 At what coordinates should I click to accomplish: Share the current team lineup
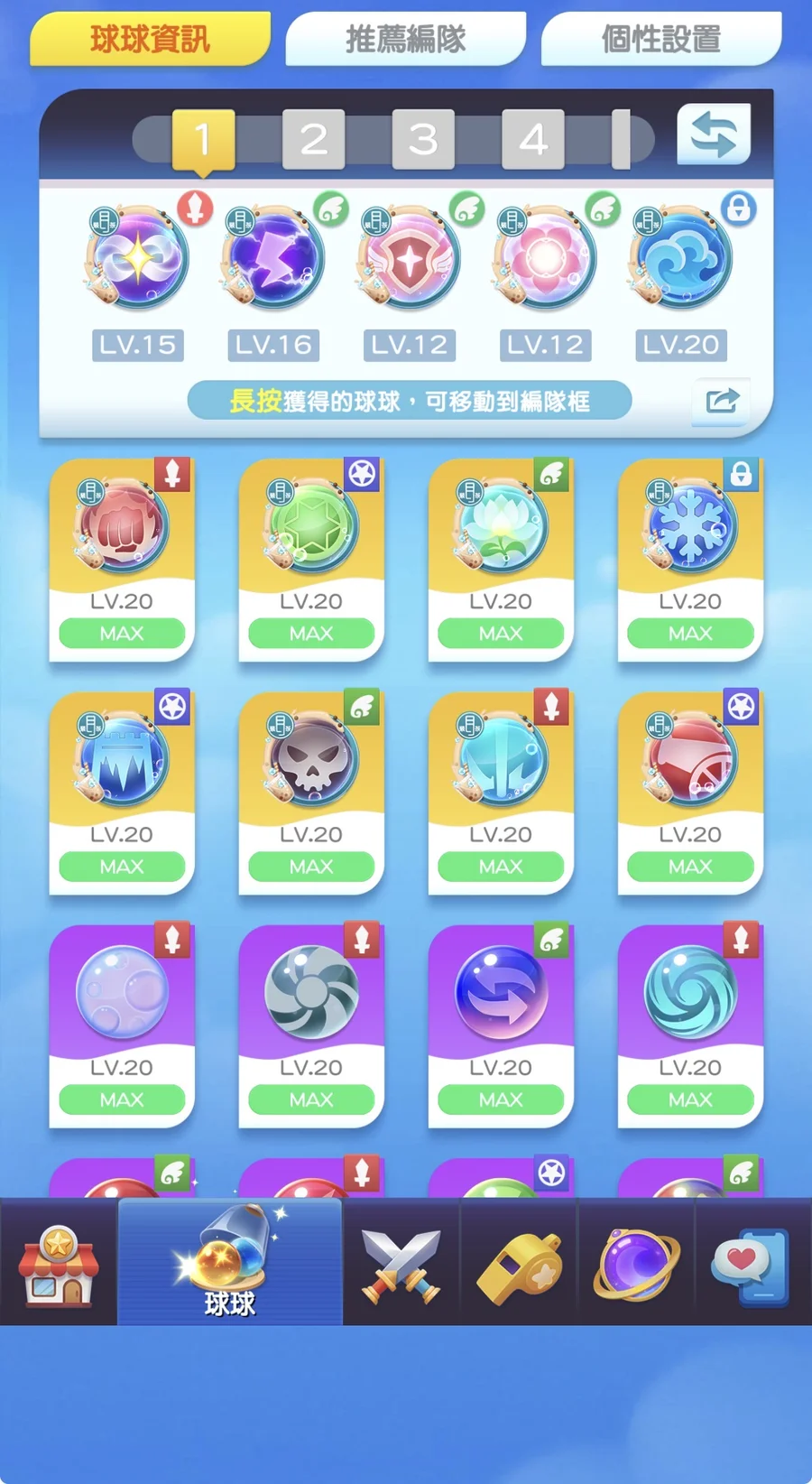coord(721,401)
